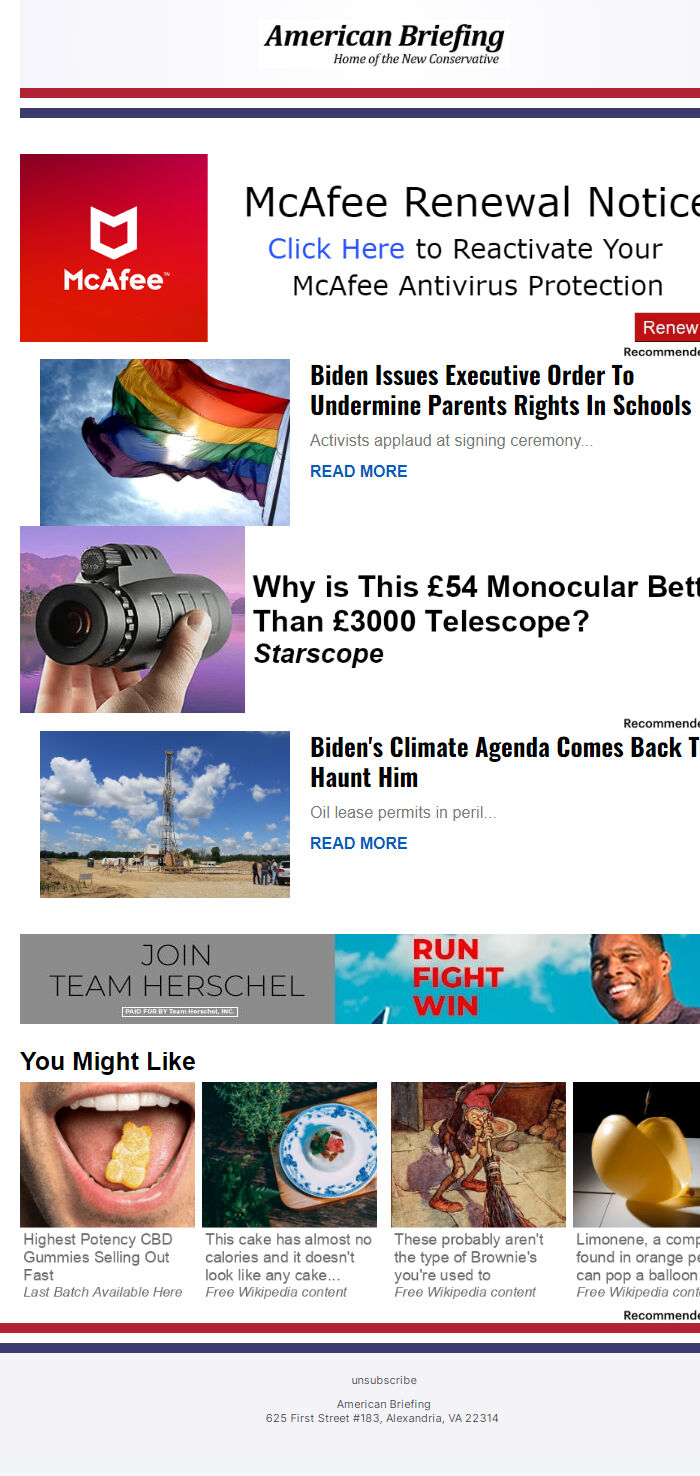
Task: Open the Brownie's Wikipedia content card
Action: coord(478,1190)
